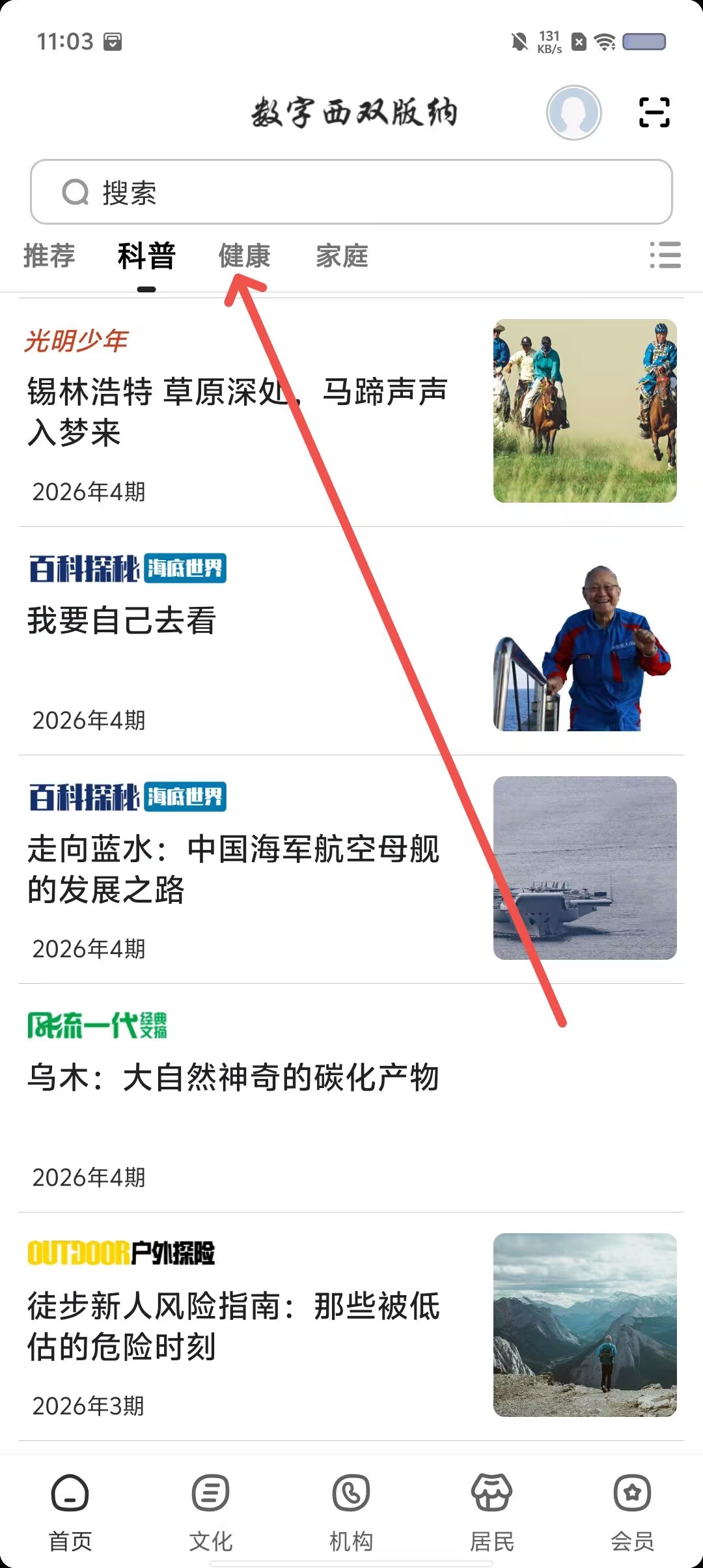Open the QR scan icon
Screen dimensions: 703x1568
[654, 112]
